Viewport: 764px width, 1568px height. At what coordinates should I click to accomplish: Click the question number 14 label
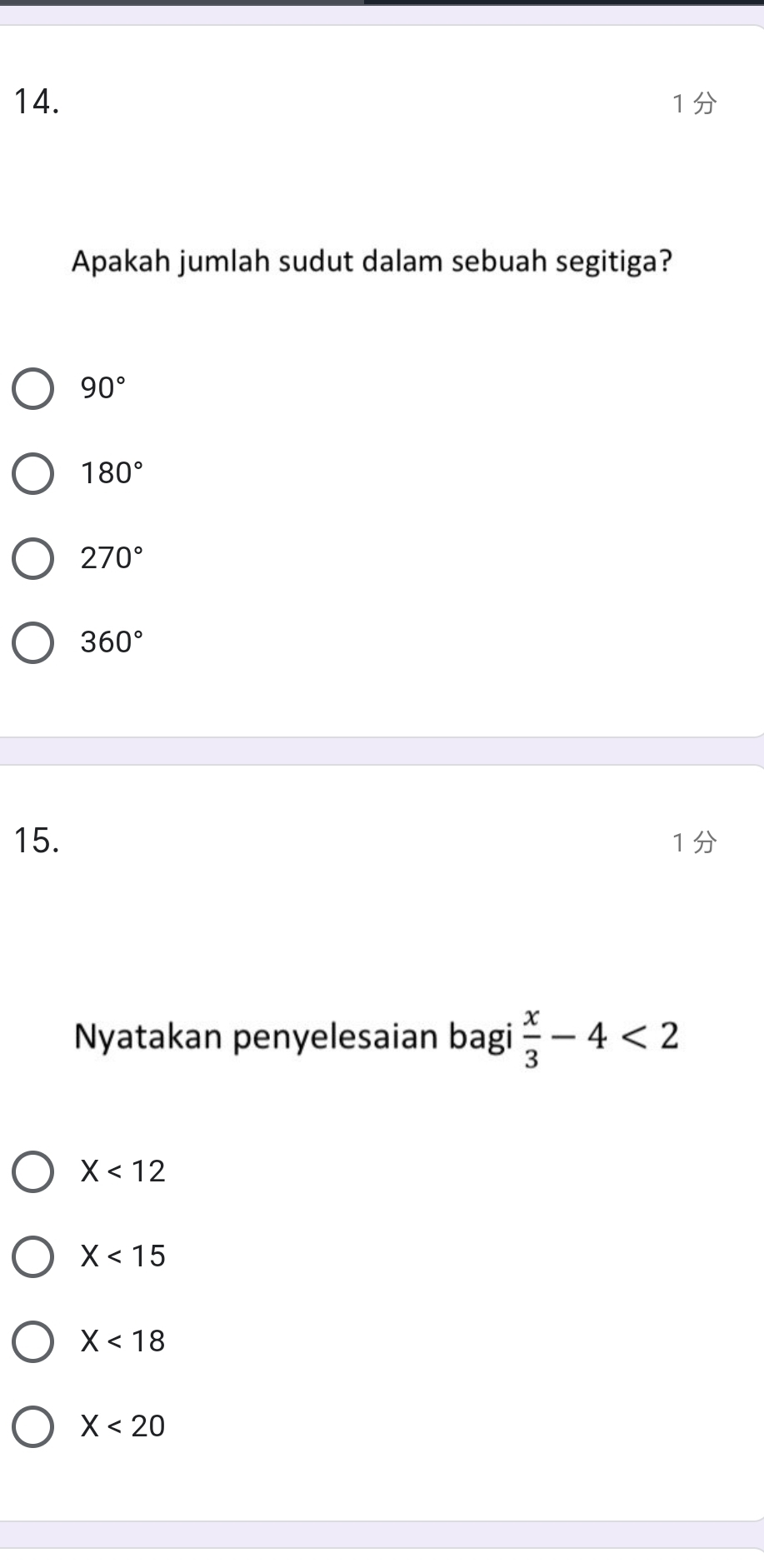tap(37, 102)
